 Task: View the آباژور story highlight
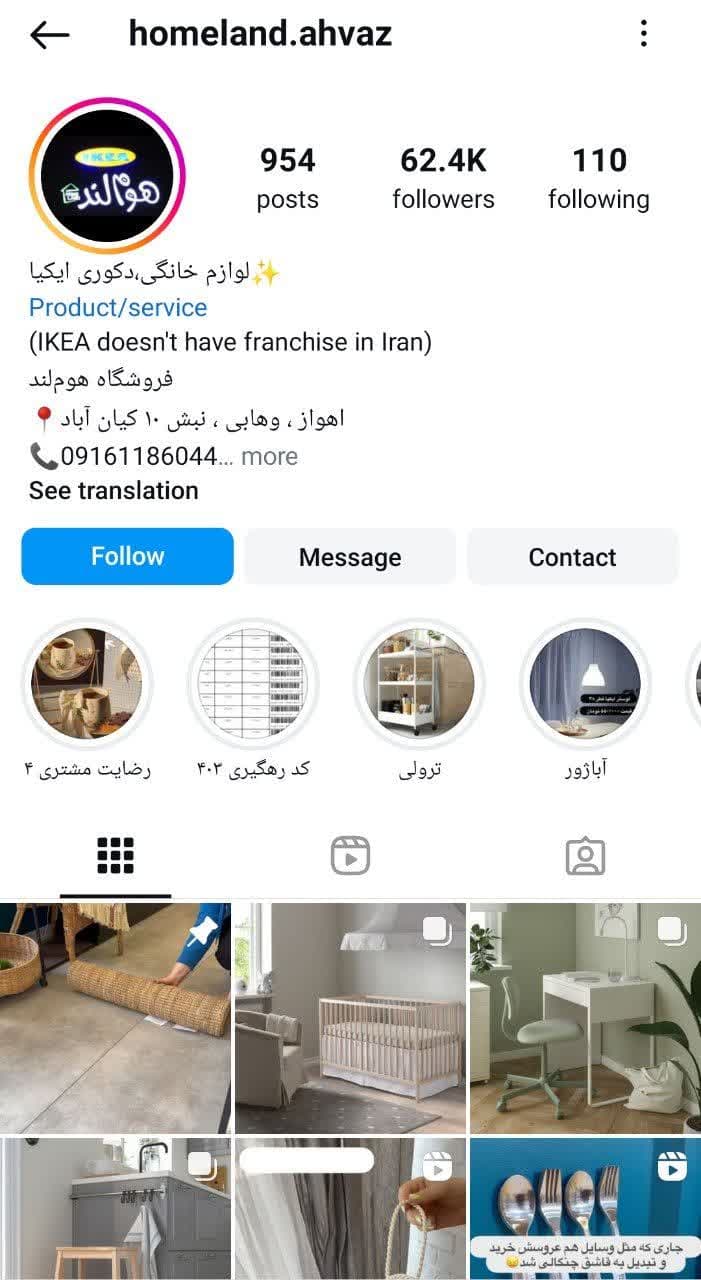[x=585, y=684]
